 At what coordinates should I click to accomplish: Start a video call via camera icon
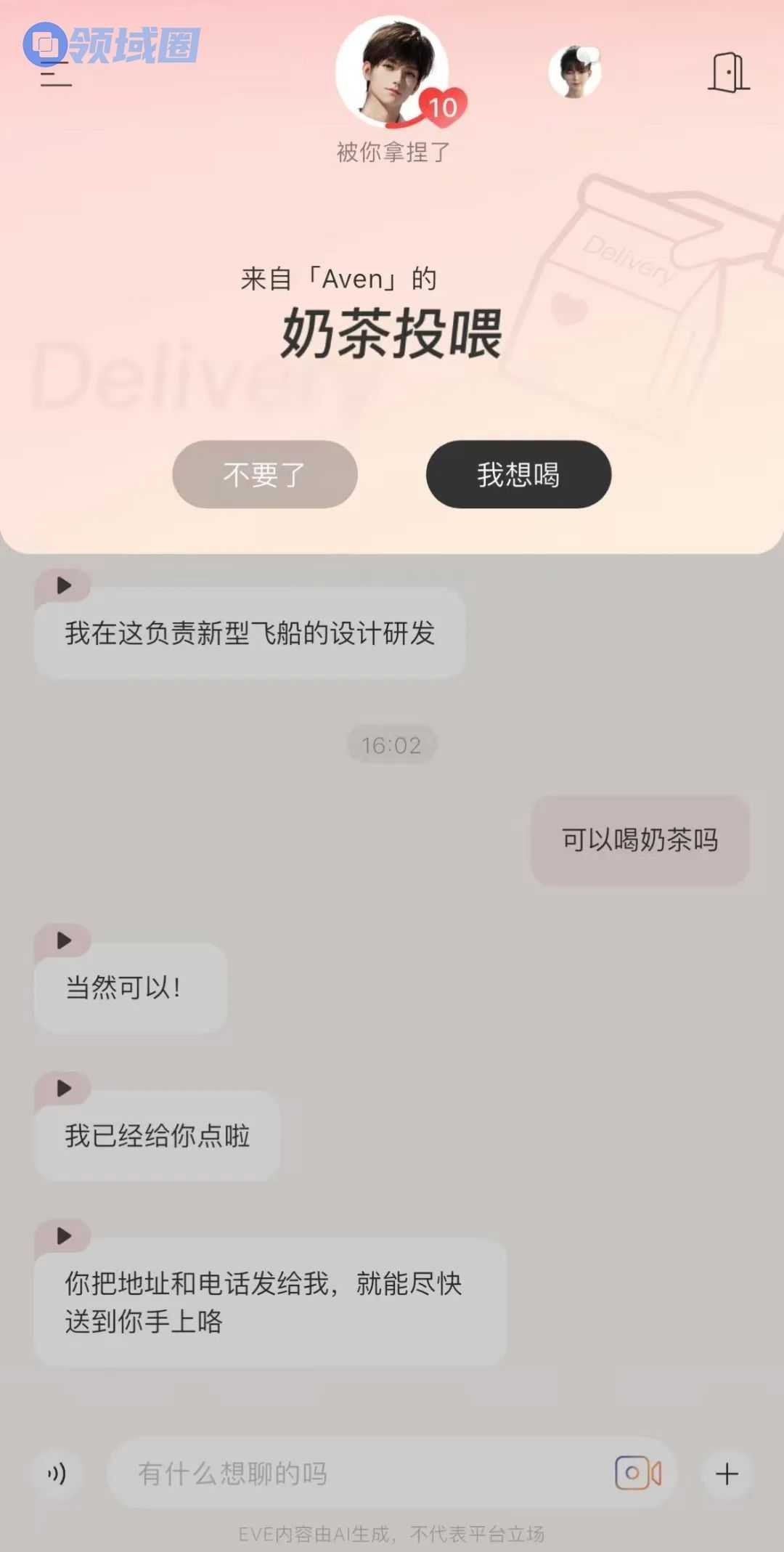click(x=637, y=1473)
